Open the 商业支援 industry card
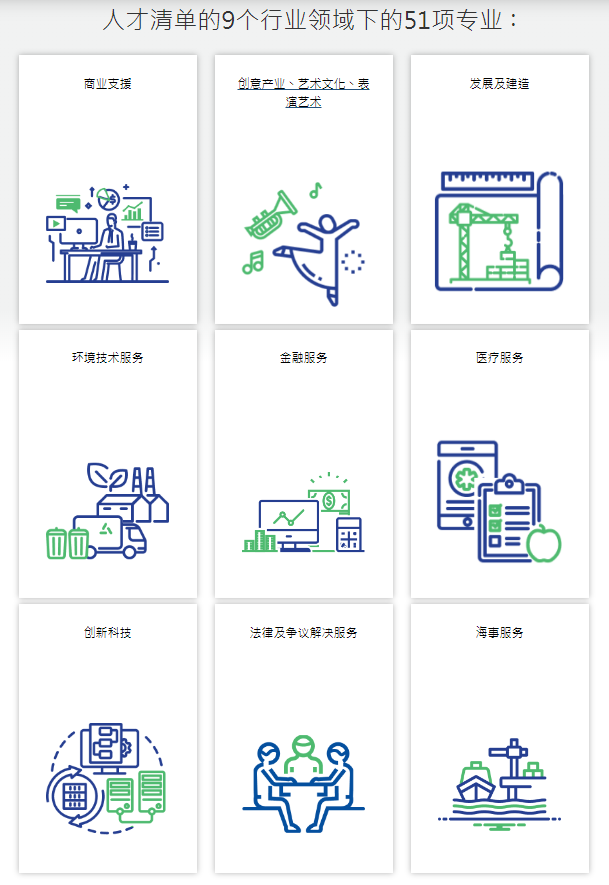Screen dimensions: 609x885 coord(107,190)
